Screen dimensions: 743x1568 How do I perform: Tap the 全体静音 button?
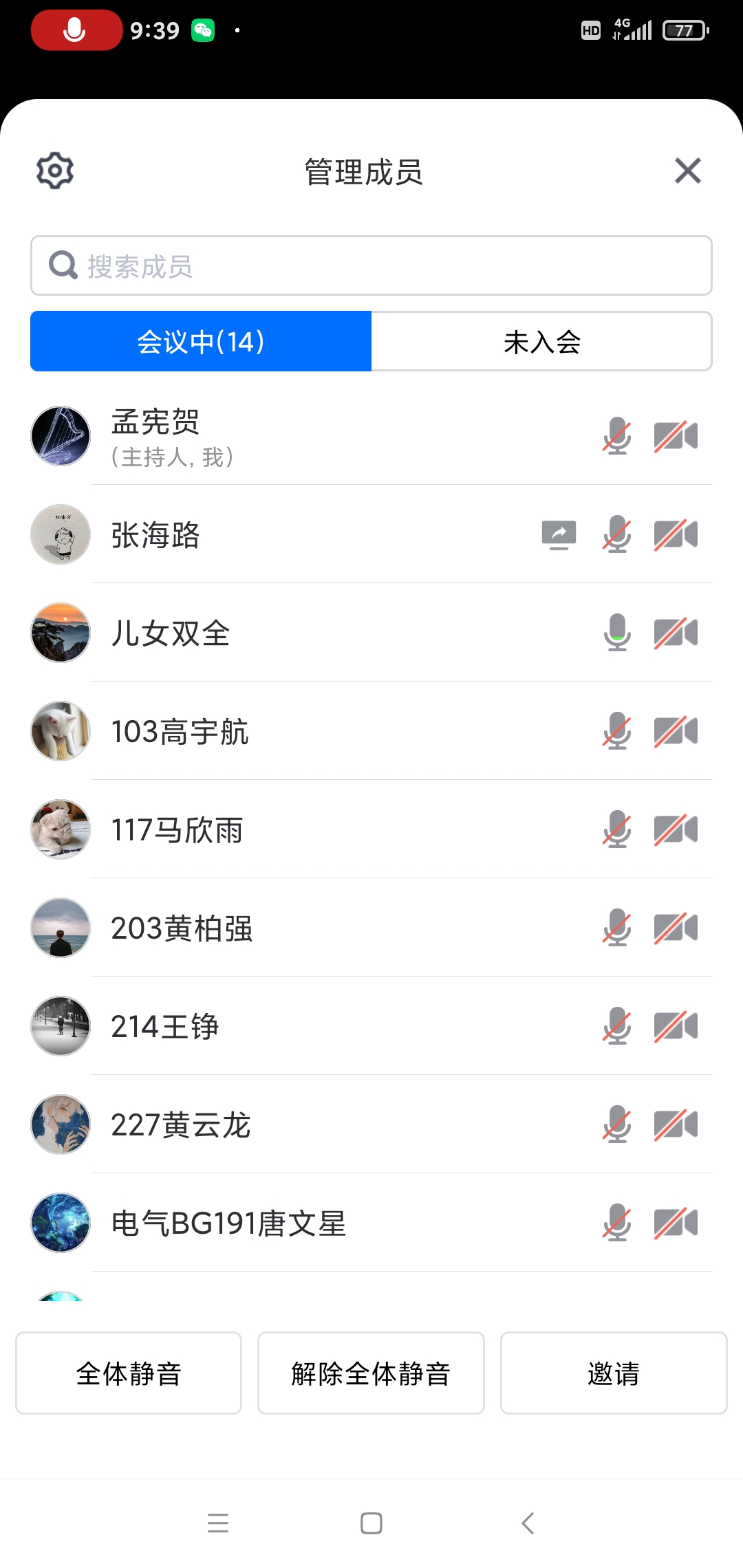click(x=129, y=1373)
